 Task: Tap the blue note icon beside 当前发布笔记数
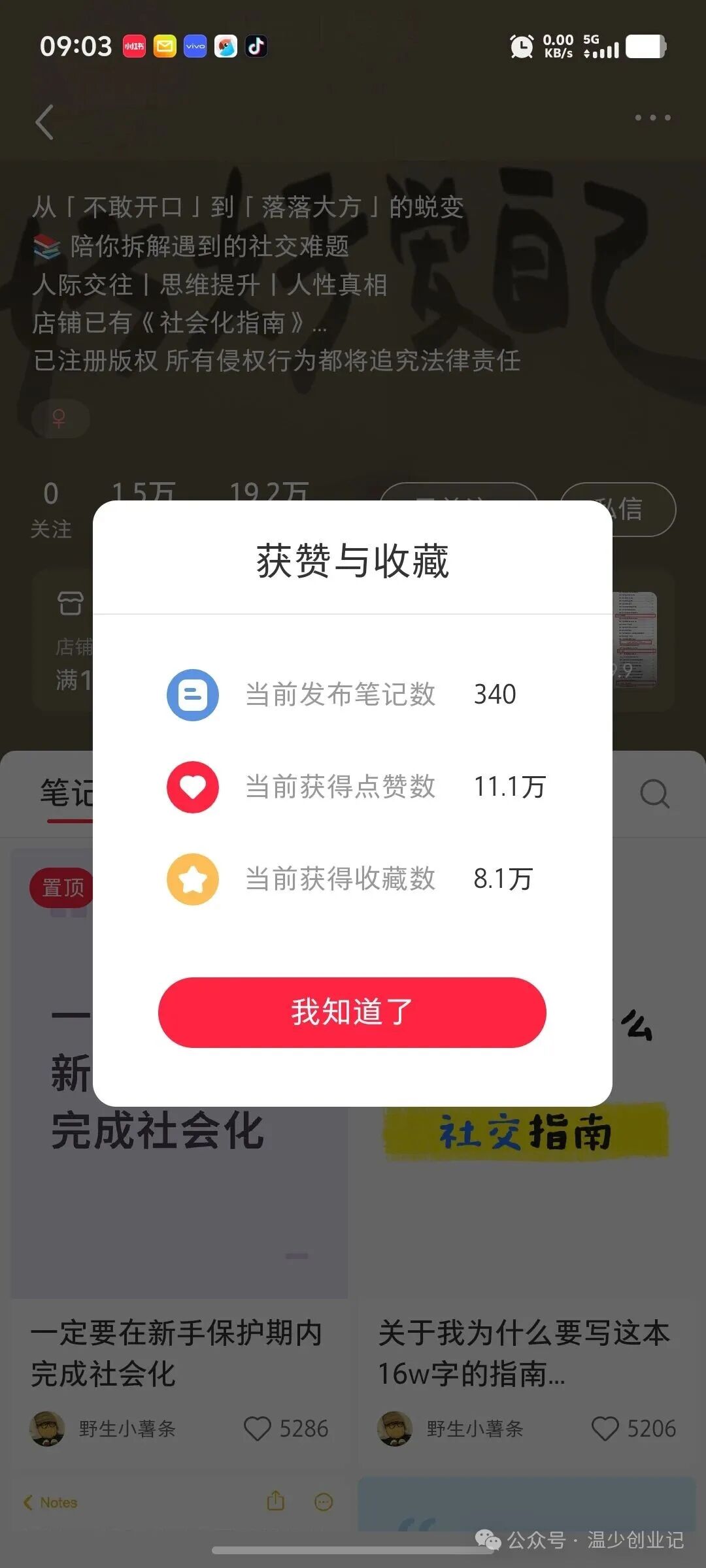coord(192,695)
